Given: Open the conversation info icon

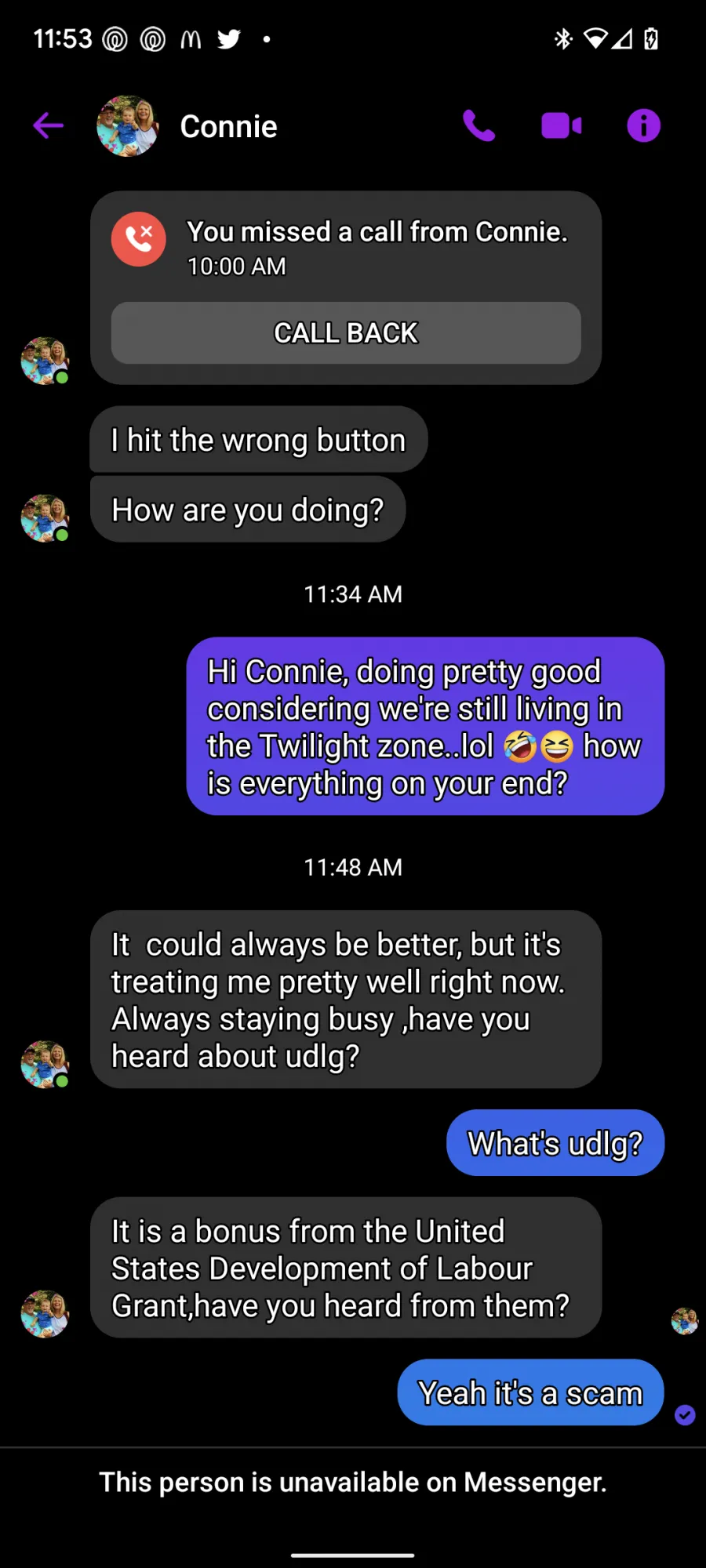Looking at the screenshot, I should point(643,125).
